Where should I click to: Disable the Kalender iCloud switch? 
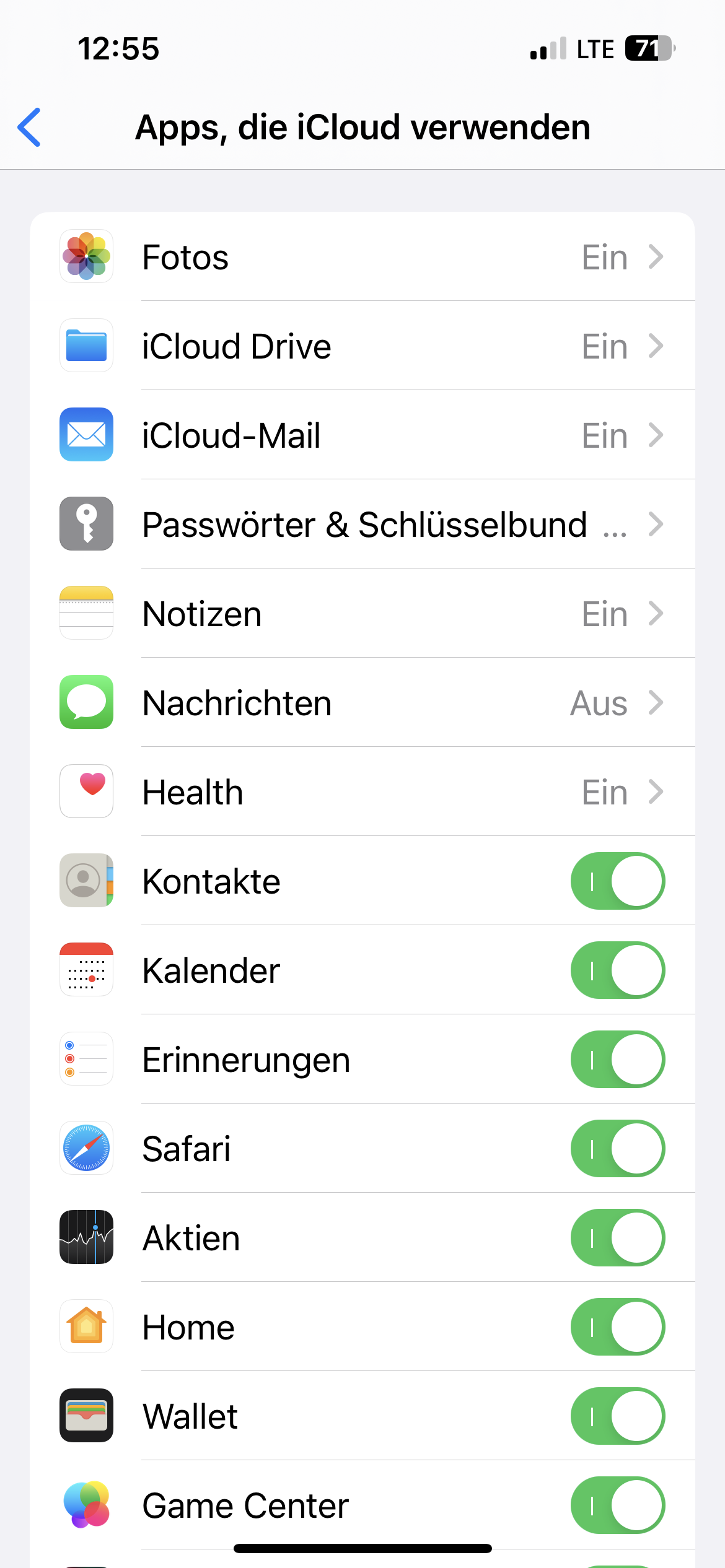click(x=617, y=970)
